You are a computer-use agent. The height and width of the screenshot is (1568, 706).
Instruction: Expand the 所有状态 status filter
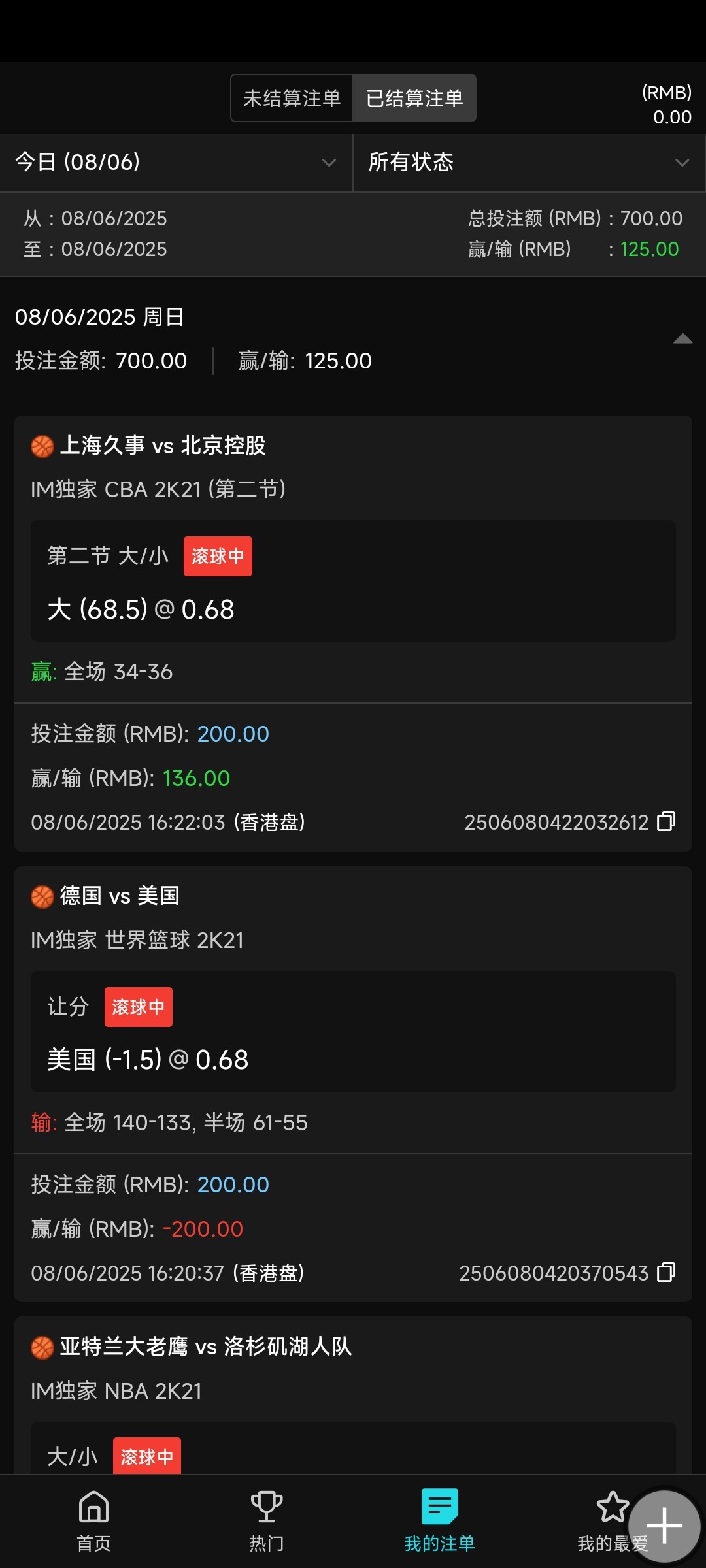(529, 162)
